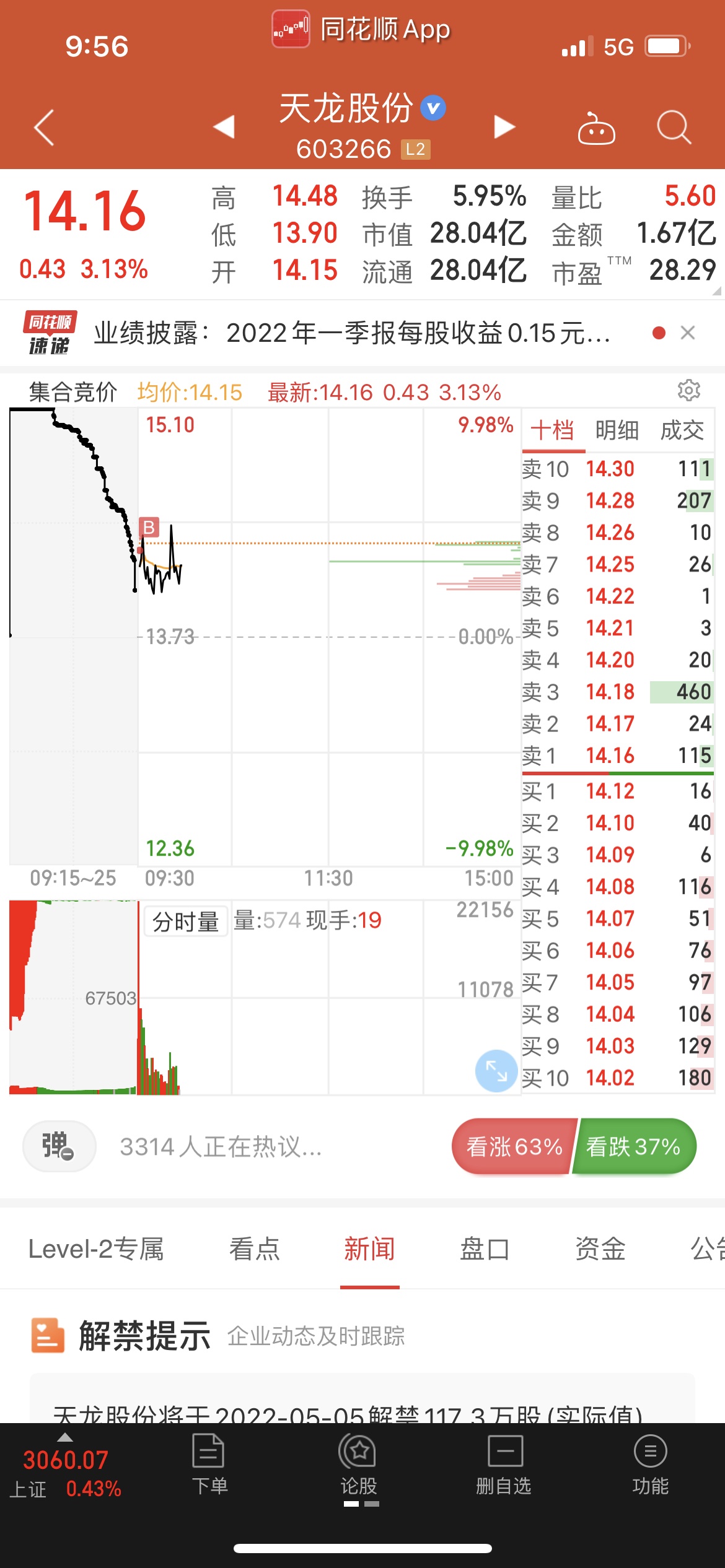Open the Level-2专属 tab
The height and width of the screenshot is (1568, 725).
(96, 1249)
